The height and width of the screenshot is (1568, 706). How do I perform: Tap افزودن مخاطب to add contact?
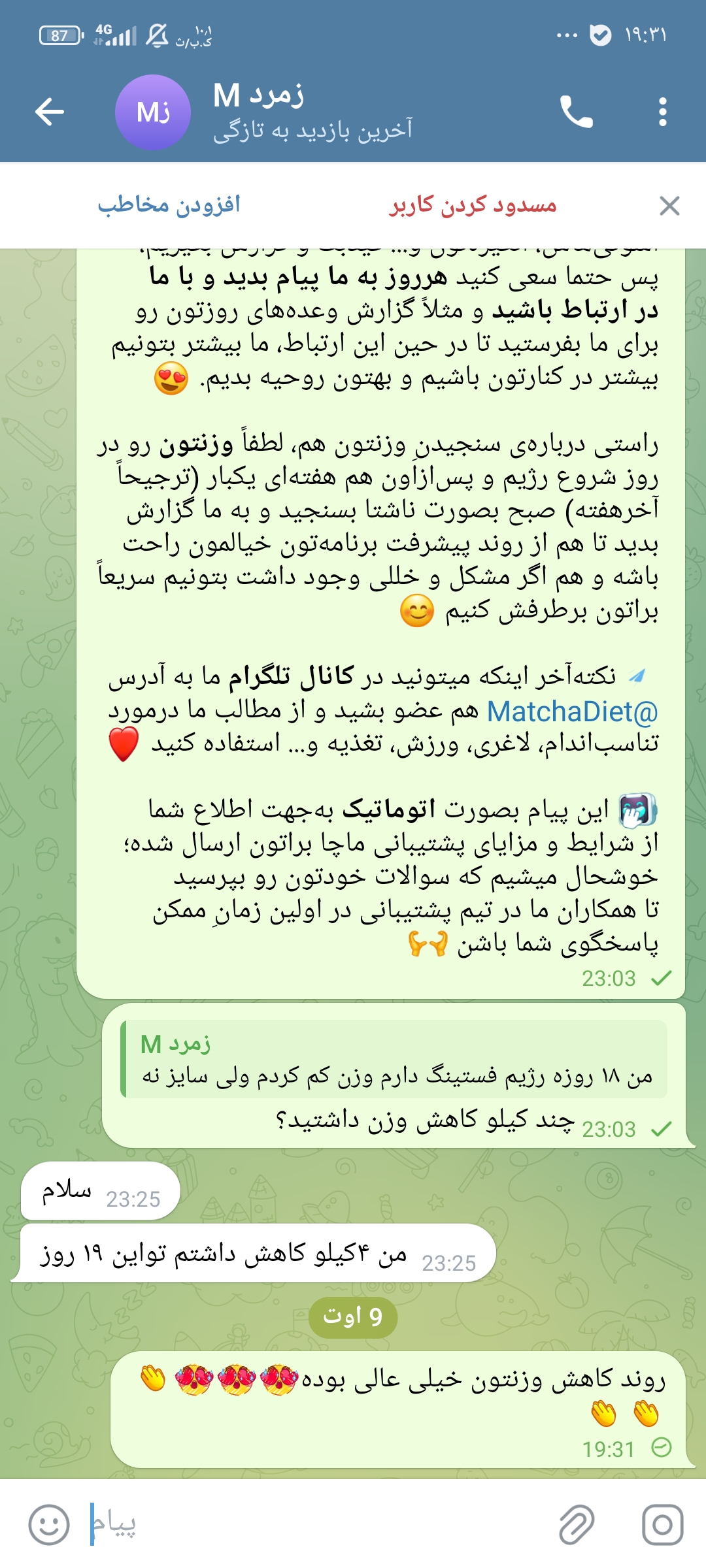(169, 205)
